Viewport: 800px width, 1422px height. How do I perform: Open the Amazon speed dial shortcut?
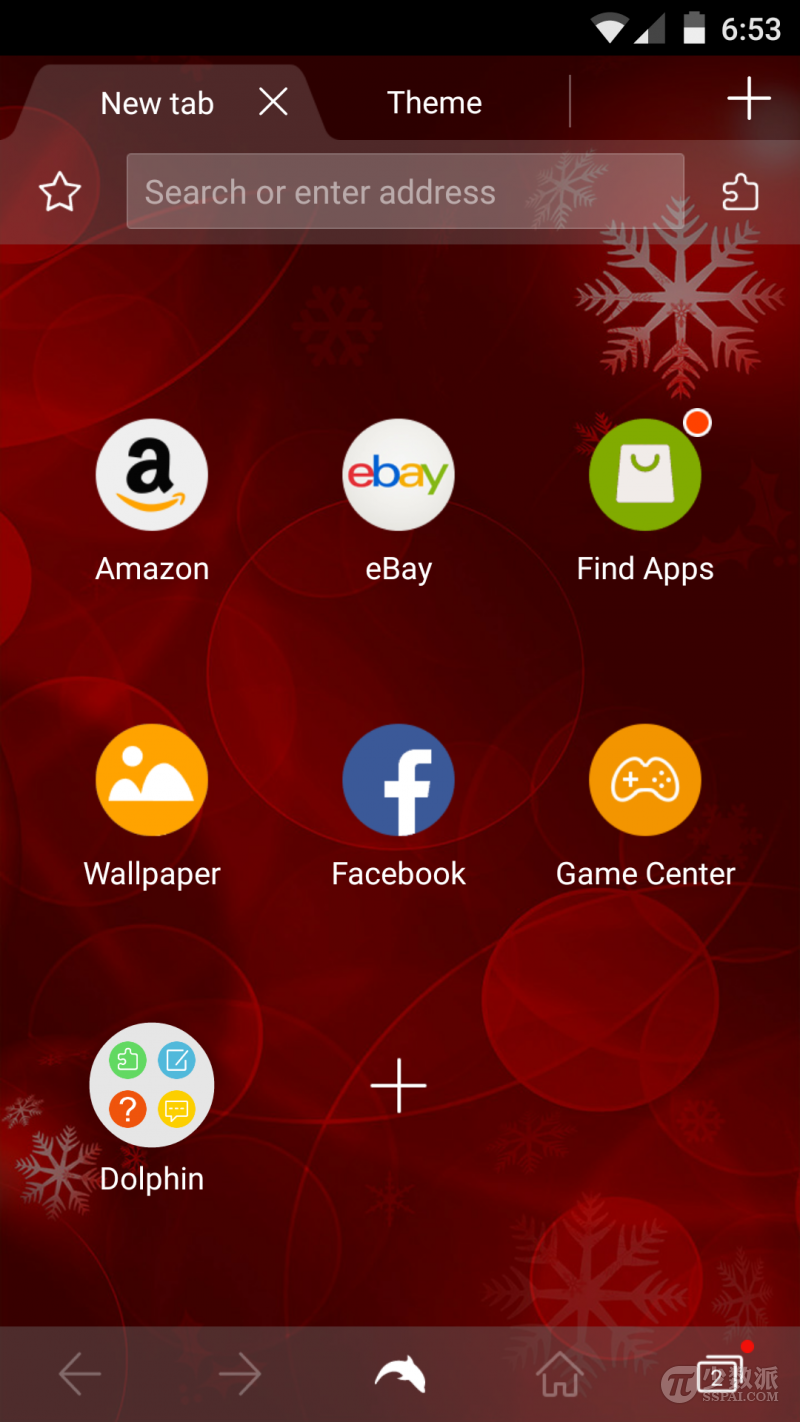click(x=152, y=474)
